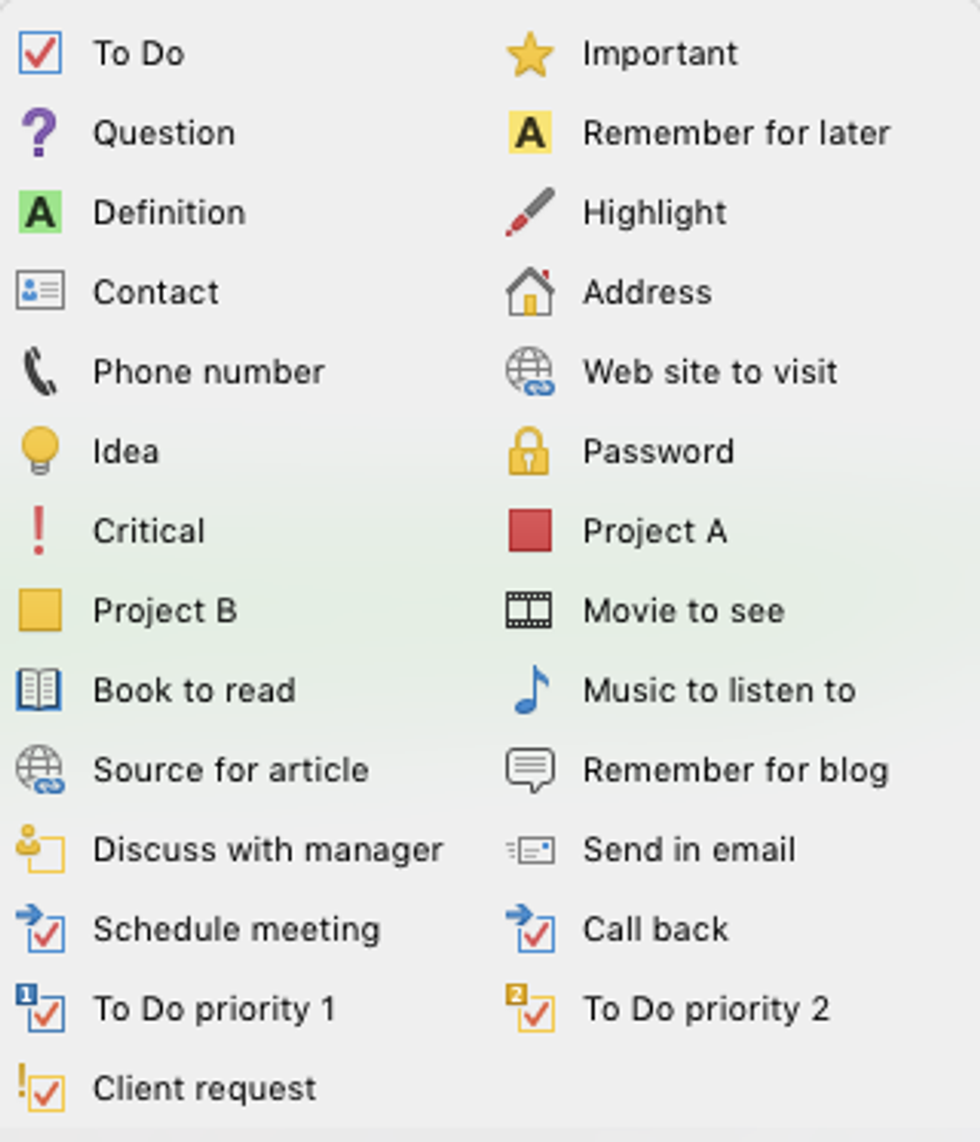This screenshot has width=980, height=1142.
Task: Mark as Critical
Action: 148,531
